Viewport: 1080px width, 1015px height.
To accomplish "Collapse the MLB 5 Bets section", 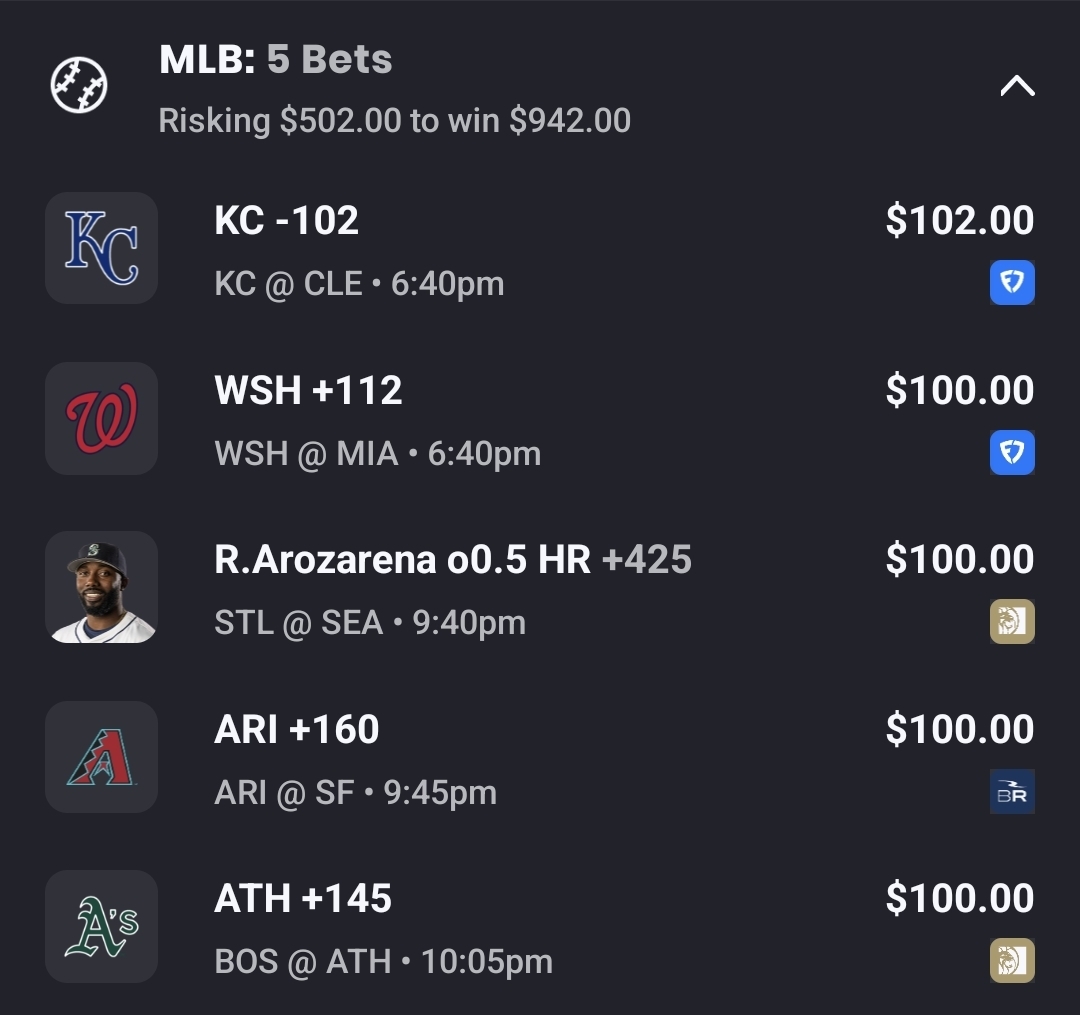I will pyautogui.click(x=1016, y=87).
